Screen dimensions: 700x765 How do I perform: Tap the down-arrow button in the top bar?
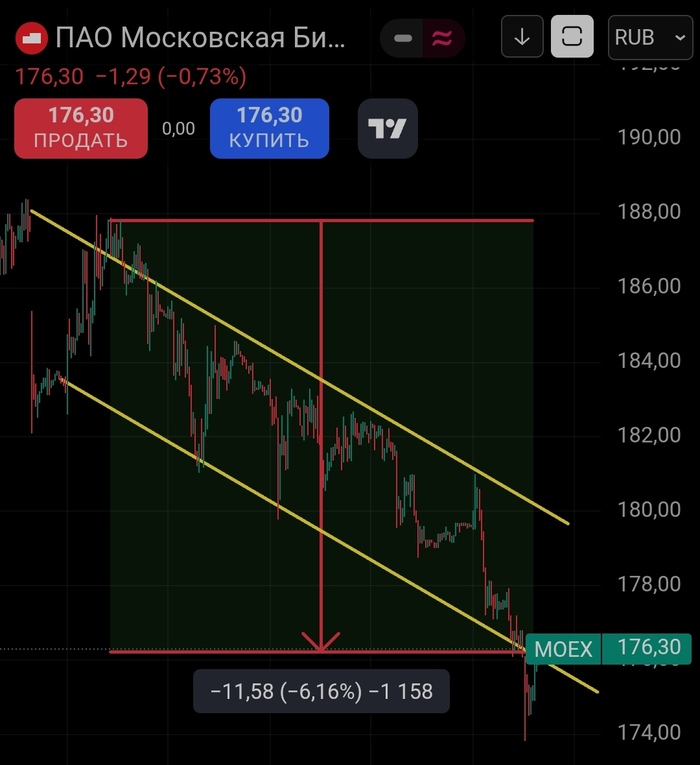tap(521, 37)
